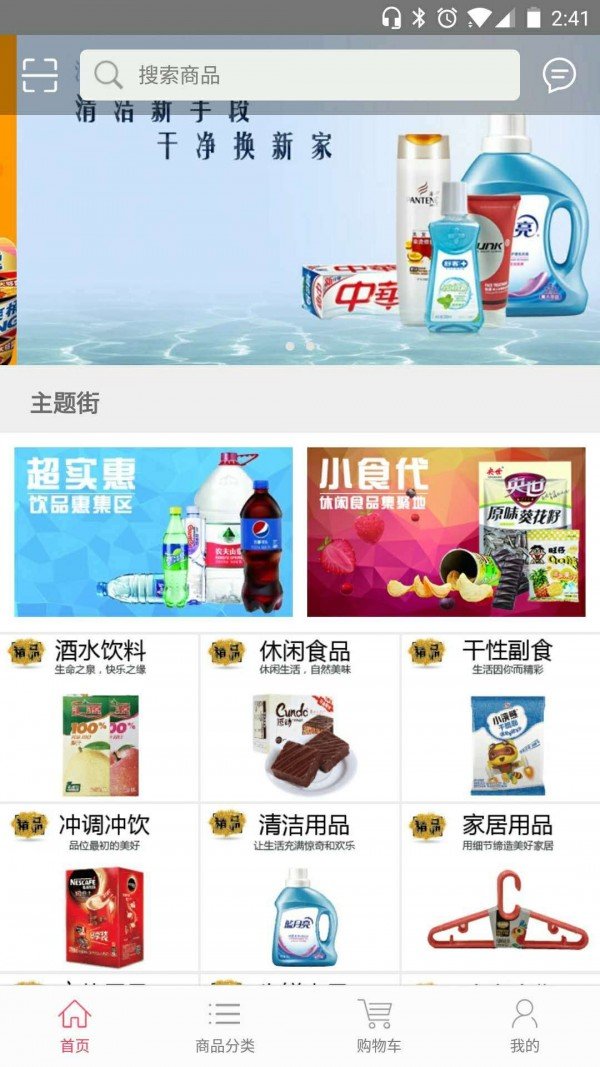Browse the 家居用品 category
Screen dimensions: 600x1067
[x=500, y=887]
